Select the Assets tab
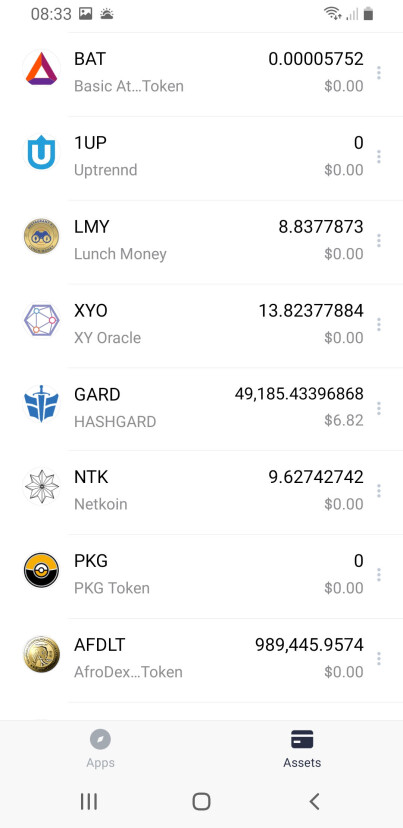Image resolution: width=403 pixels, height=828 pixels. (x=302, y=749)
